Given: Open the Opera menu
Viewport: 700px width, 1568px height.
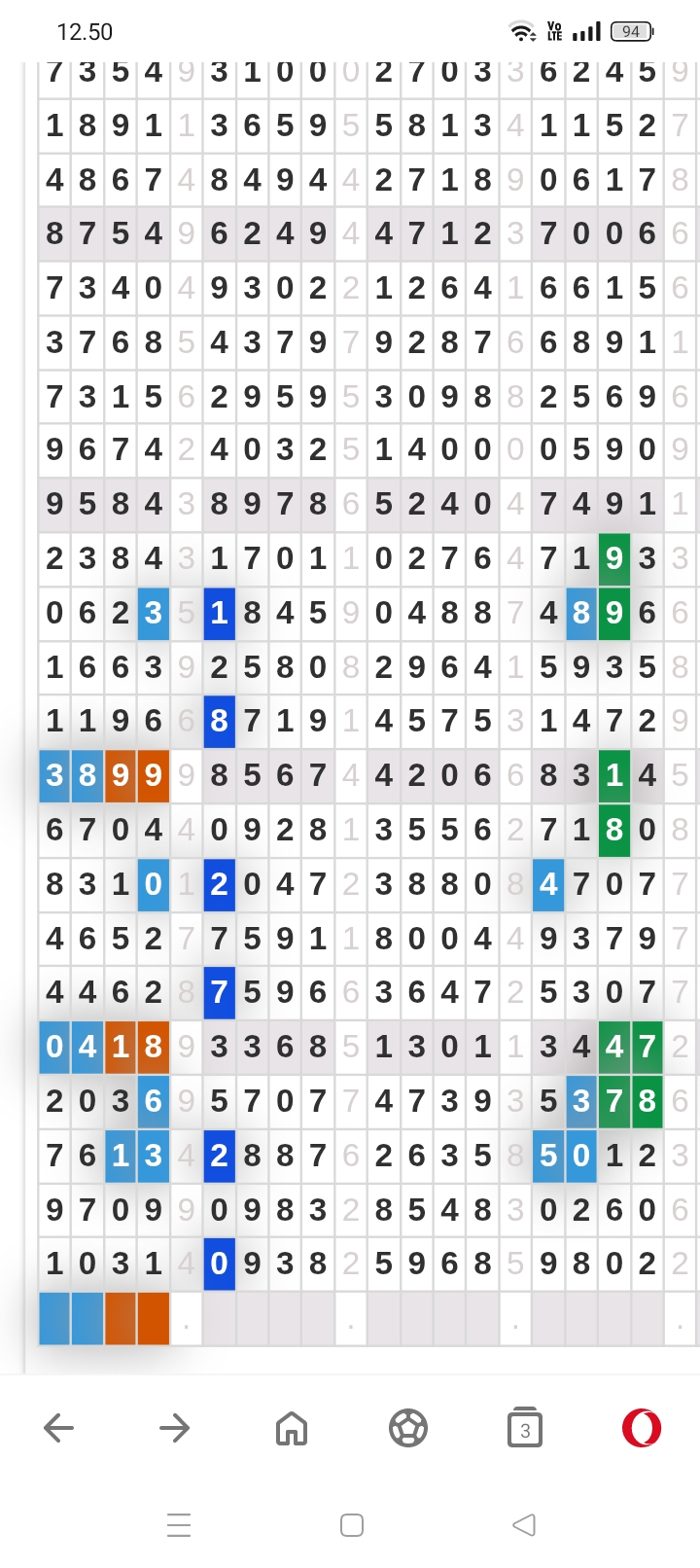Looking at the screenshot, I should point(642,1428).
